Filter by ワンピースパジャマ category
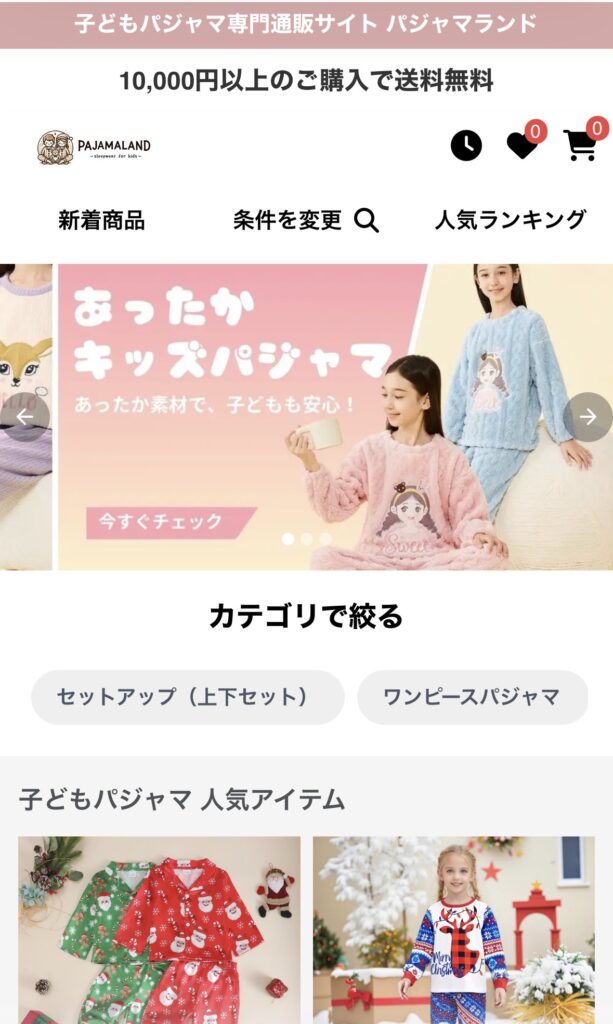 click(x=472, y=697)
